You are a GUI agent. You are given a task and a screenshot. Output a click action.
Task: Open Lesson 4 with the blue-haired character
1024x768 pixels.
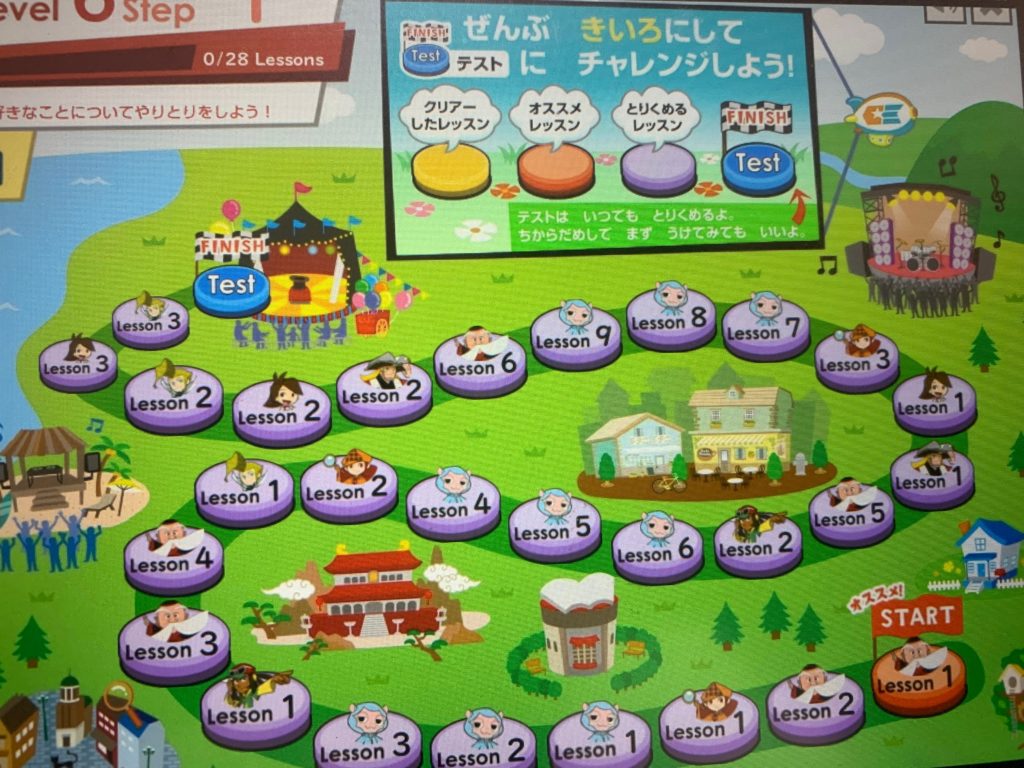[453, 510]
